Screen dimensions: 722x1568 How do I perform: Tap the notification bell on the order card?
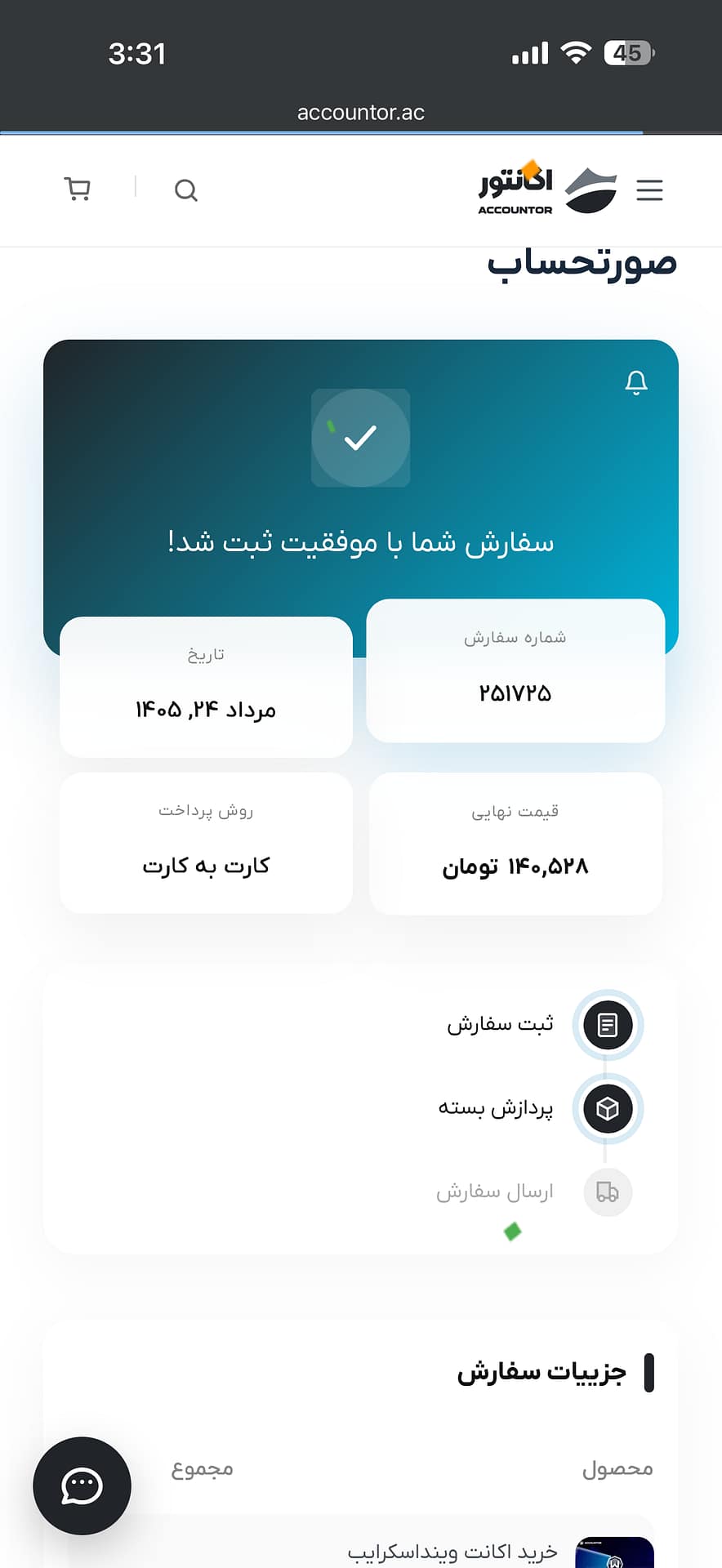[636, 382]
